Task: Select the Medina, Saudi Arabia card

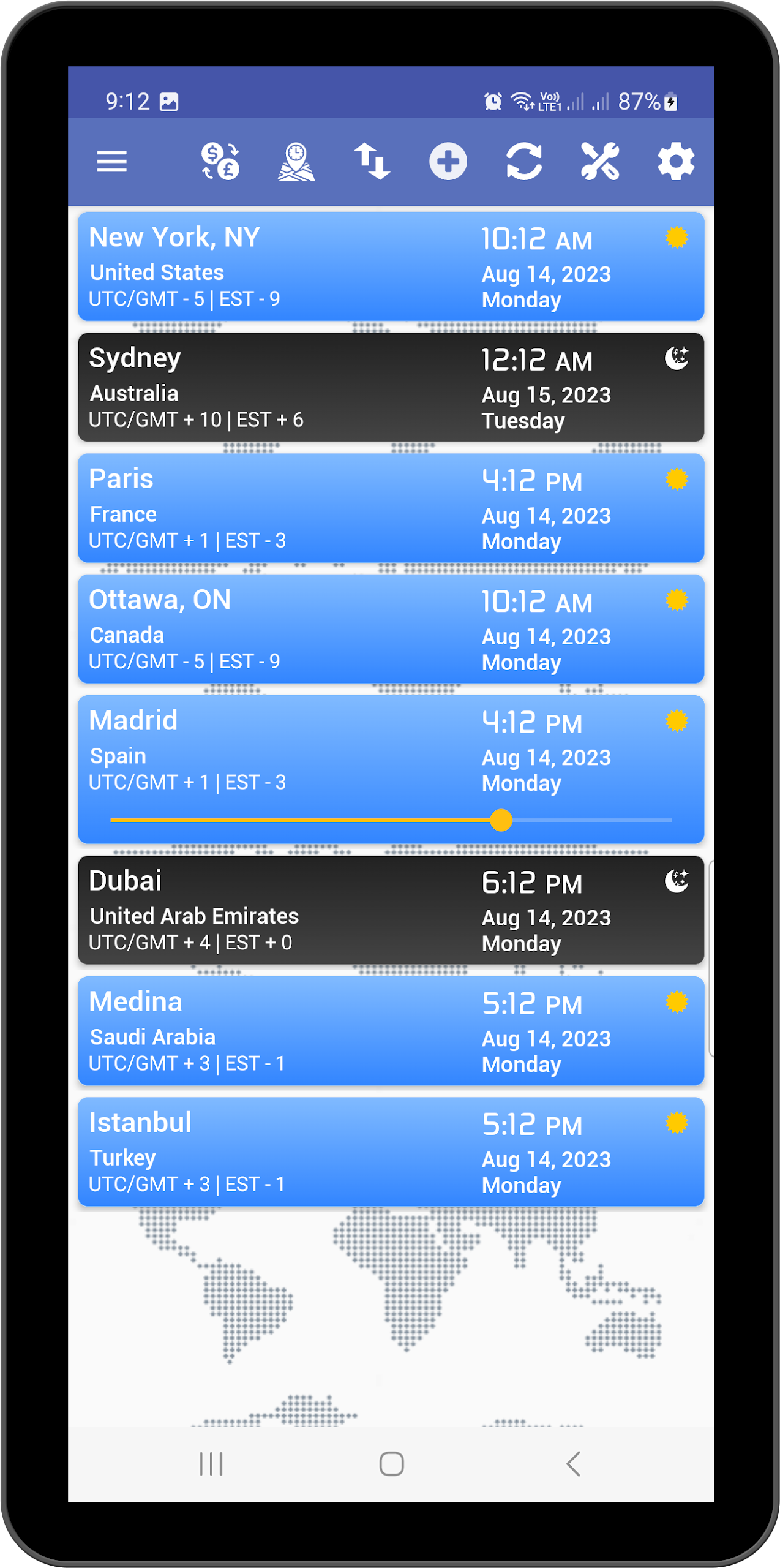Action: 391,1031
